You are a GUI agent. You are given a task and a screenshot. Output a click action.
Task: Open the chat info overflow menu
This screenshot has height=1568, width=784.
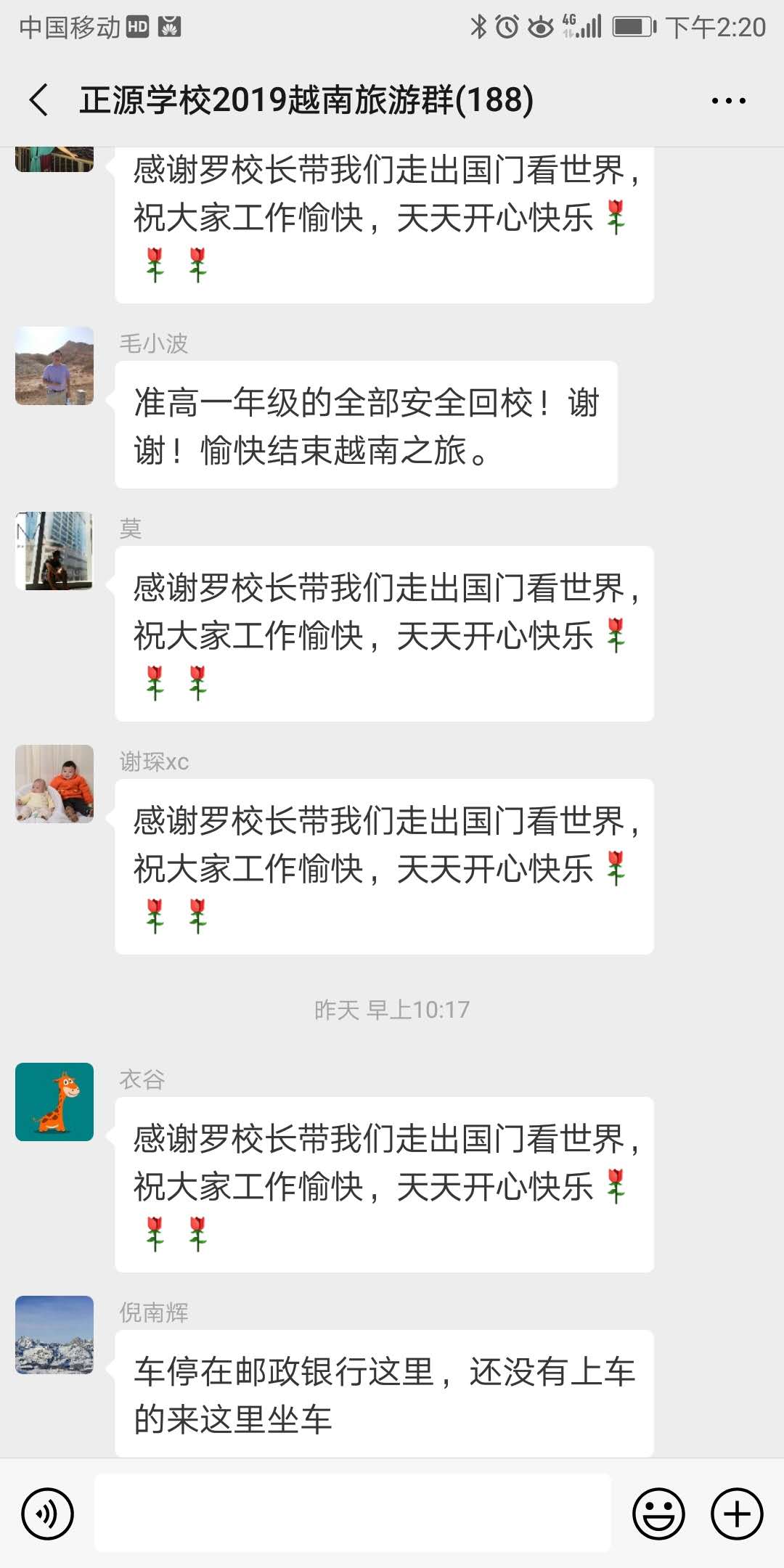728,101
